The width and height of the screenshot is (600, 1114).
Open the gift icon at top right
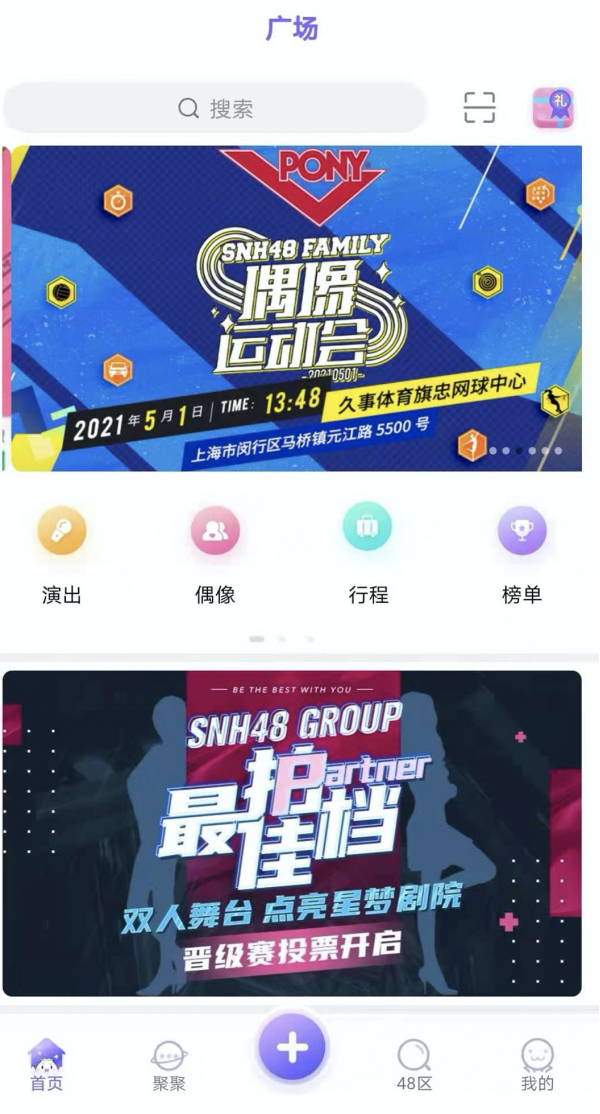(x=552, y=108)
